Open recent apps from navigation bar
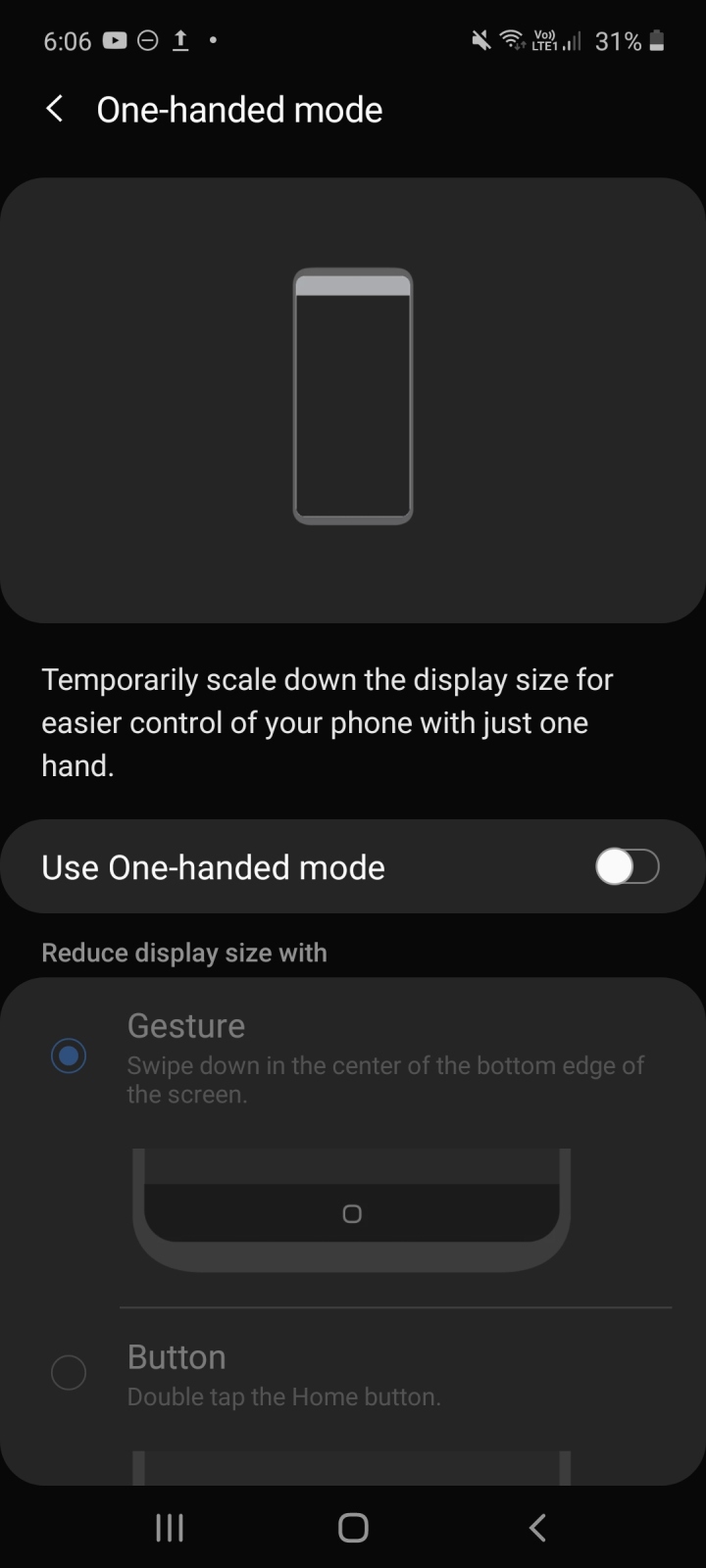This screenshot has width=706, height=1568. [170, 1527]
